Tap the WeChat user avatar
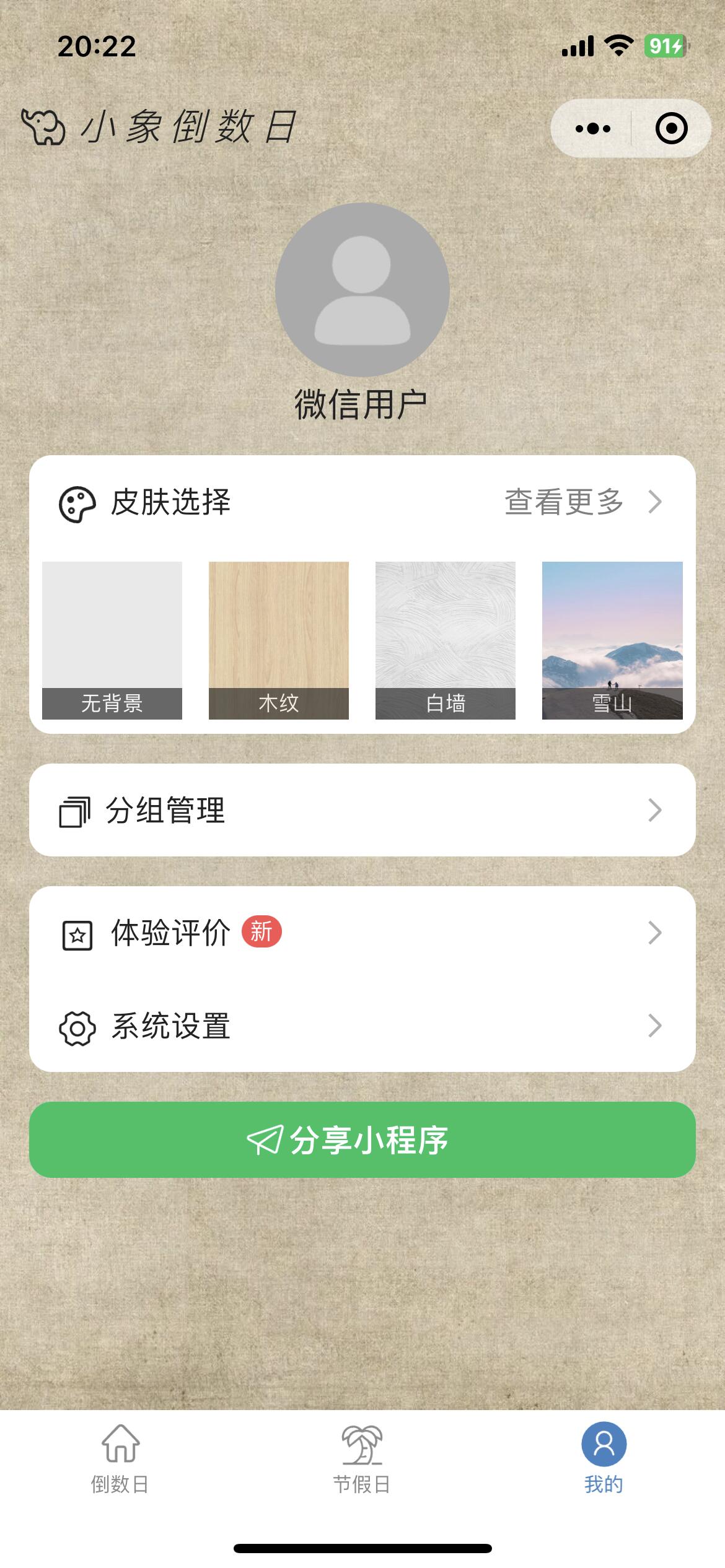The image size is (725, 1568). [x=362, y=289]
